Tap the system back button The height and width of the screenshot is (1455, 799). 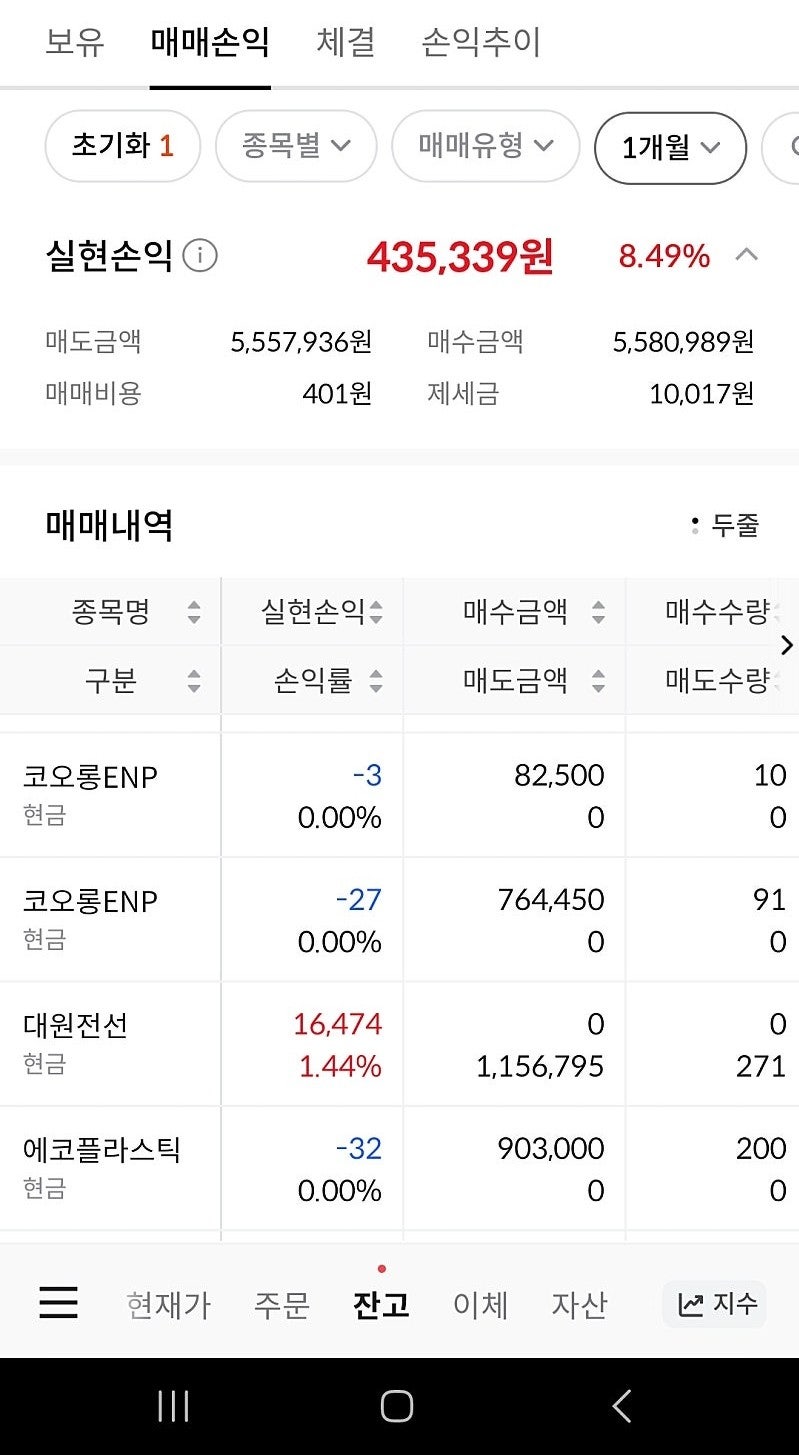622,1406
